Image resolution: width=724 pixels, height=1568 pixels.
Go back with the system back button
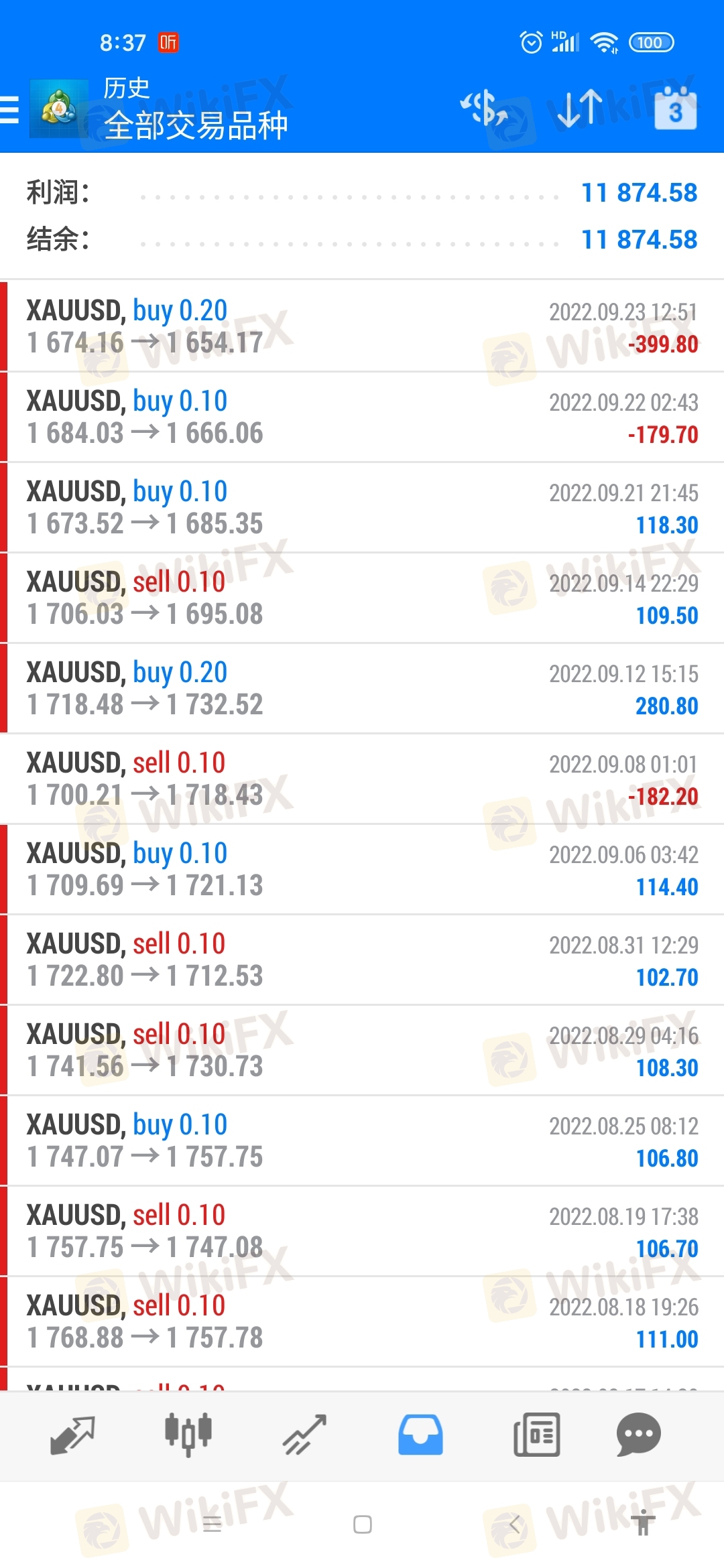pos(514,1524)
